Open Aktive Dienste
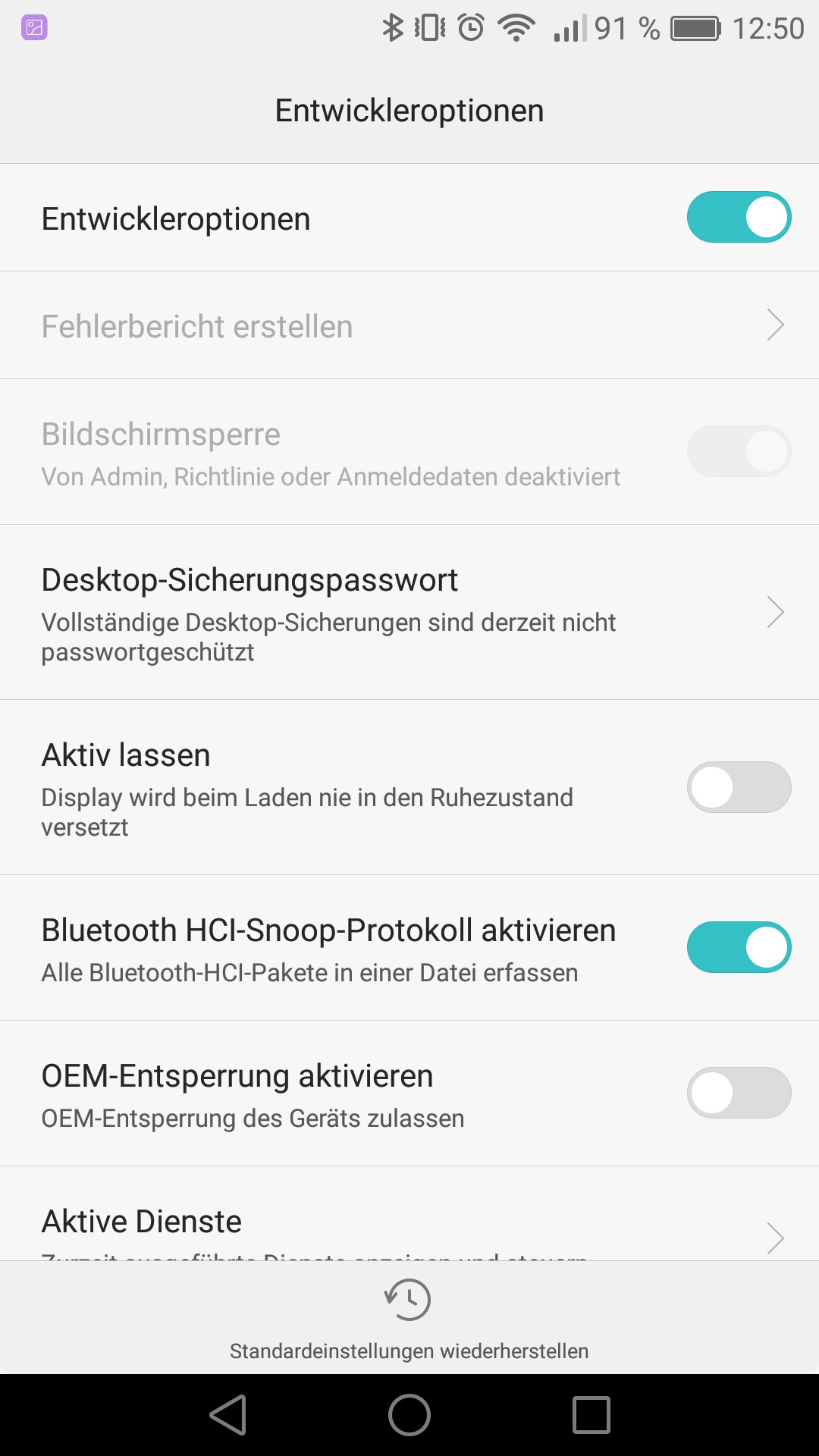Screen dimensions: 819x1456 tap(409, 1214)
